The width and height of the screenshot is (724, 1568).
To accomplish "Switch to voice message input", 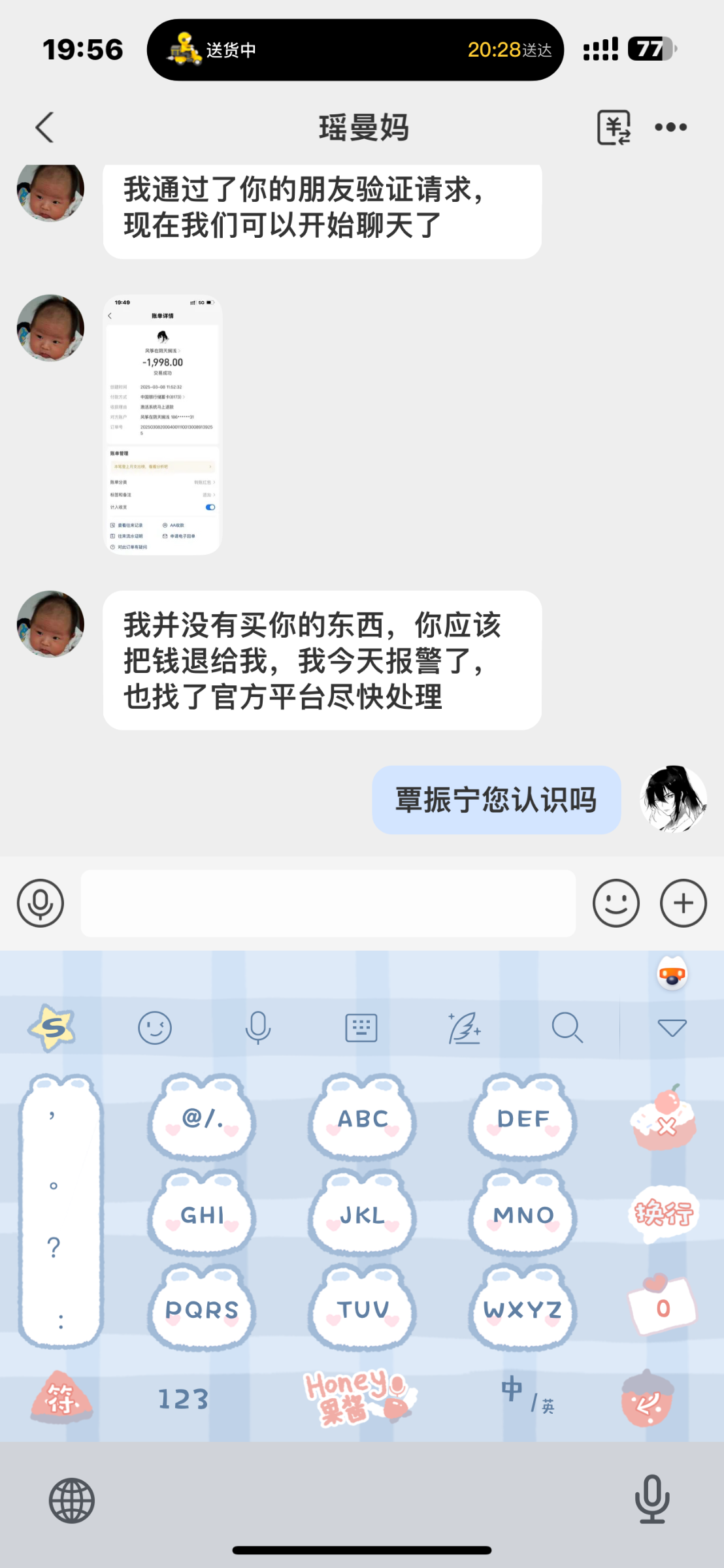I will [41, 903].
